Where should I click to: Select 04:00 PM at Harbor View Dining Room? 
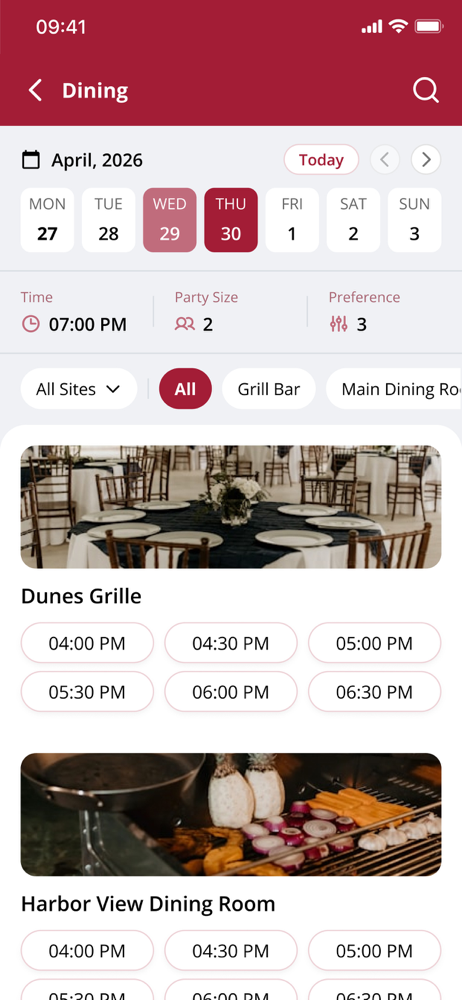click(87, 951)
